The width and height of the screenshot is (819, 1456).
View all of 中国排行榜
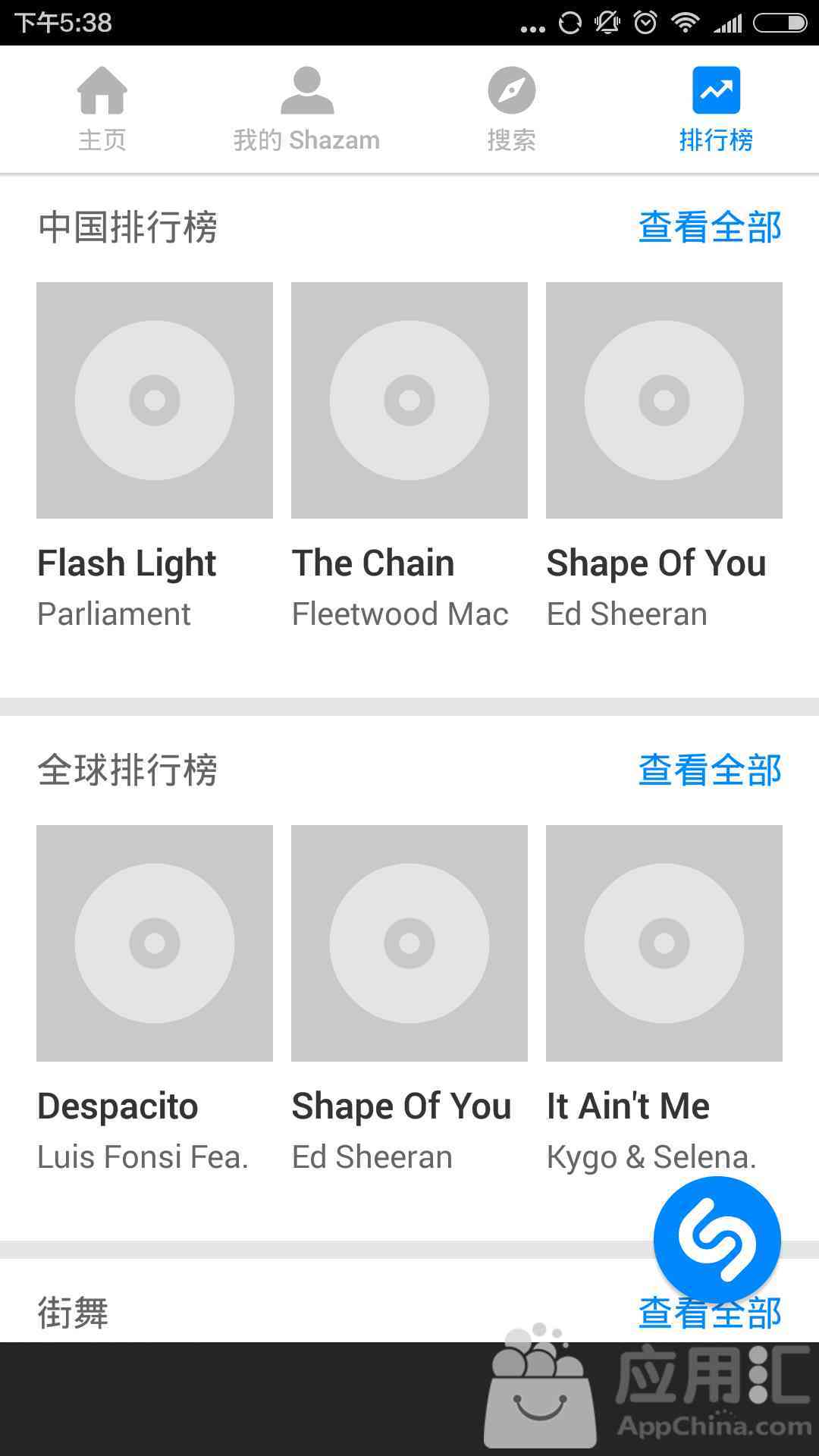point(710,227)
